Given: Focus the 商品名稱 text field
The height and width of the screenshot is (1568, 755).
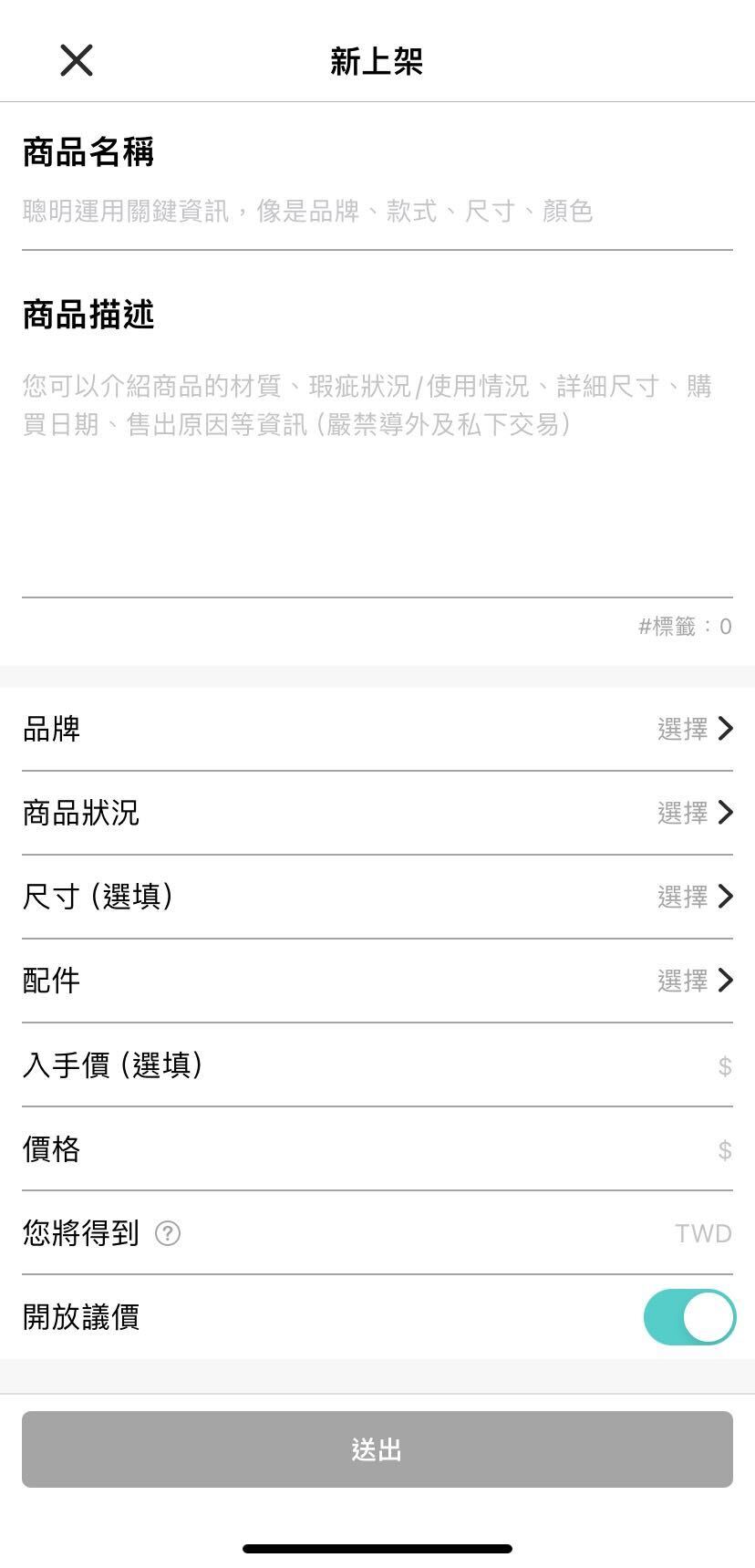Looking at the screenshot, I should [377, 212].
